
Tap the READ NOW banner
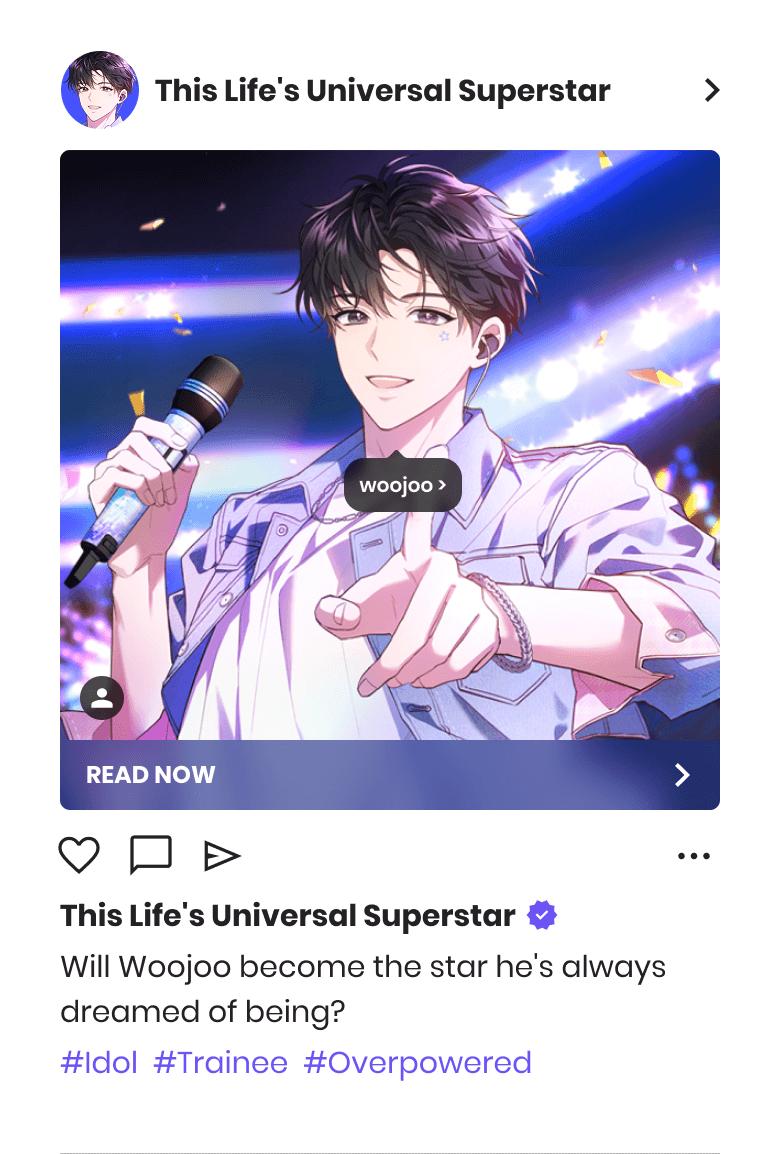pos(389,775)
